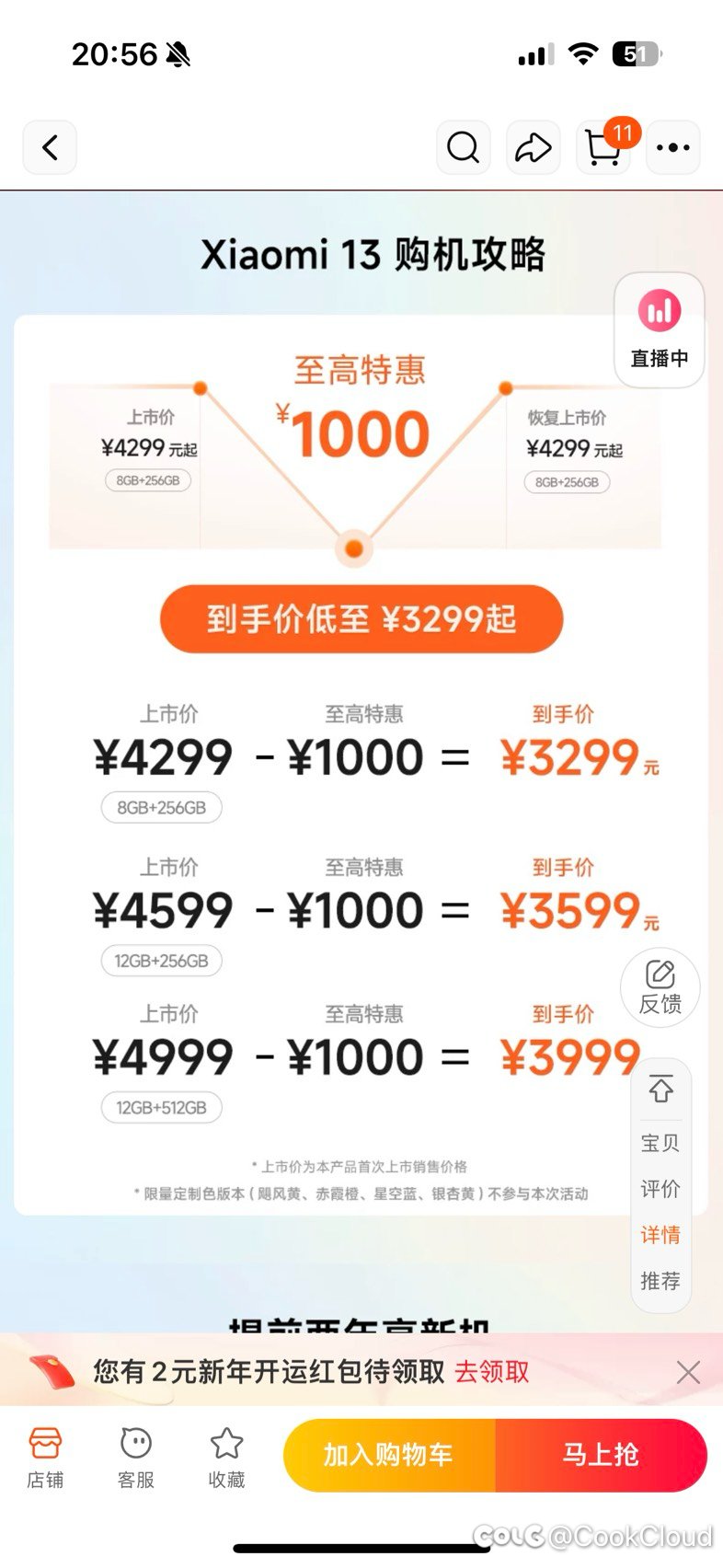The height and width of the screenshot is (1568, 723).
Task: Contact 客服 customer service
Action: coord(136,1457)
